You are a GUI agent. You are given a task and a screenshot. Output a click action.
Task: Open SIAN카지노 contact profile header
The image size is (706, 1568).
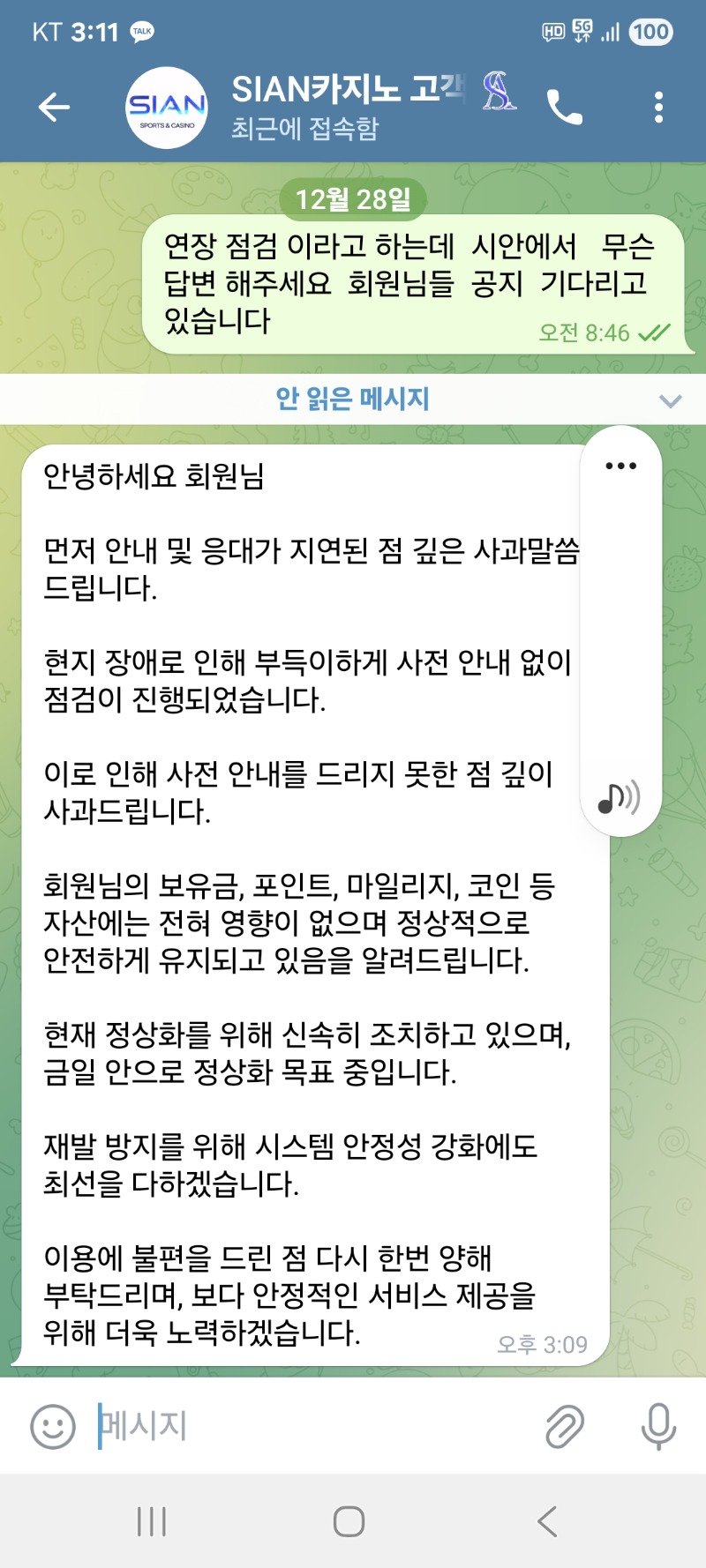pyautogui.click(x=349, y=108)
